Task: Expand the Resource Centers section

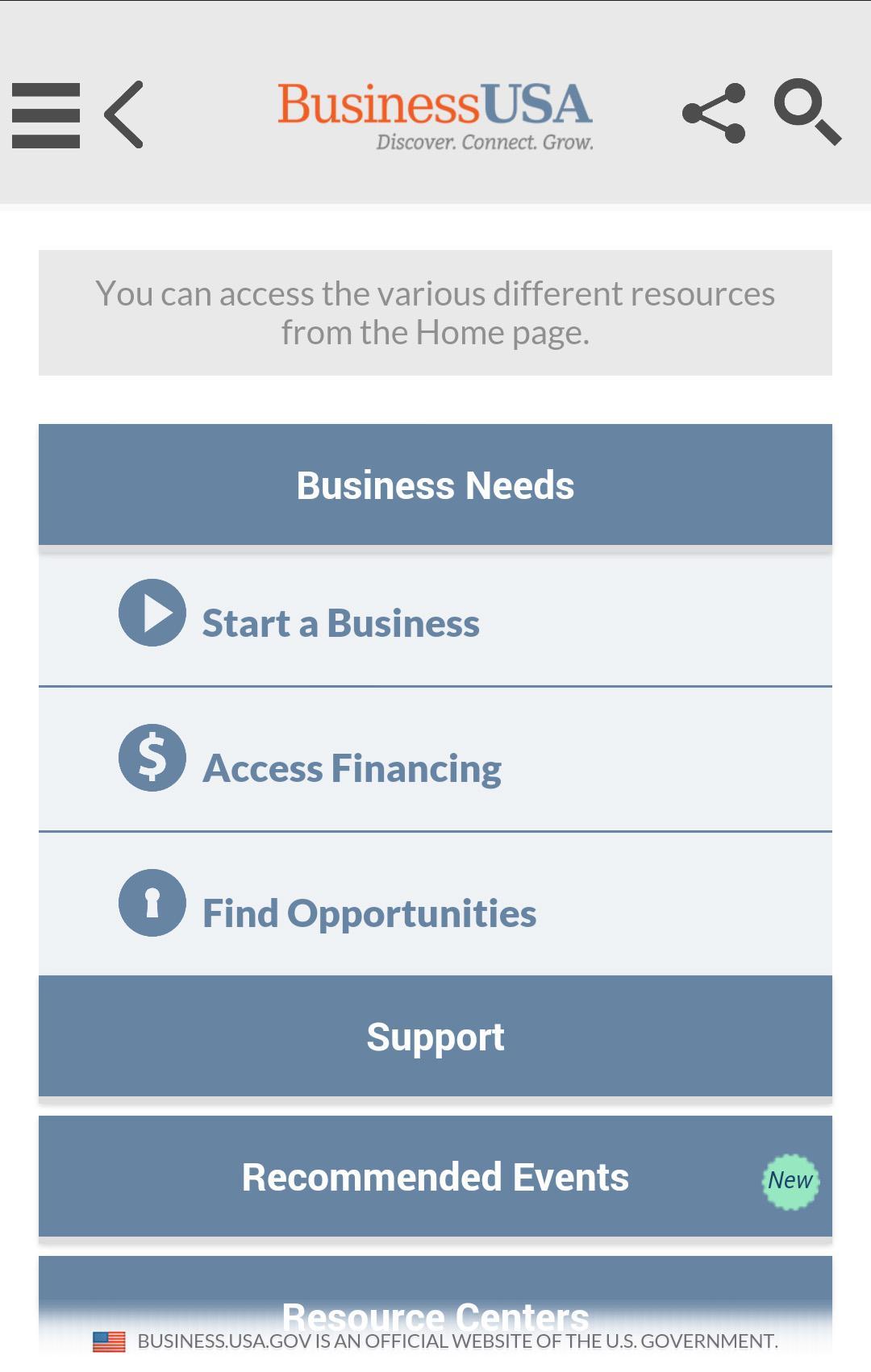Action: click(x=435, y=1306)
